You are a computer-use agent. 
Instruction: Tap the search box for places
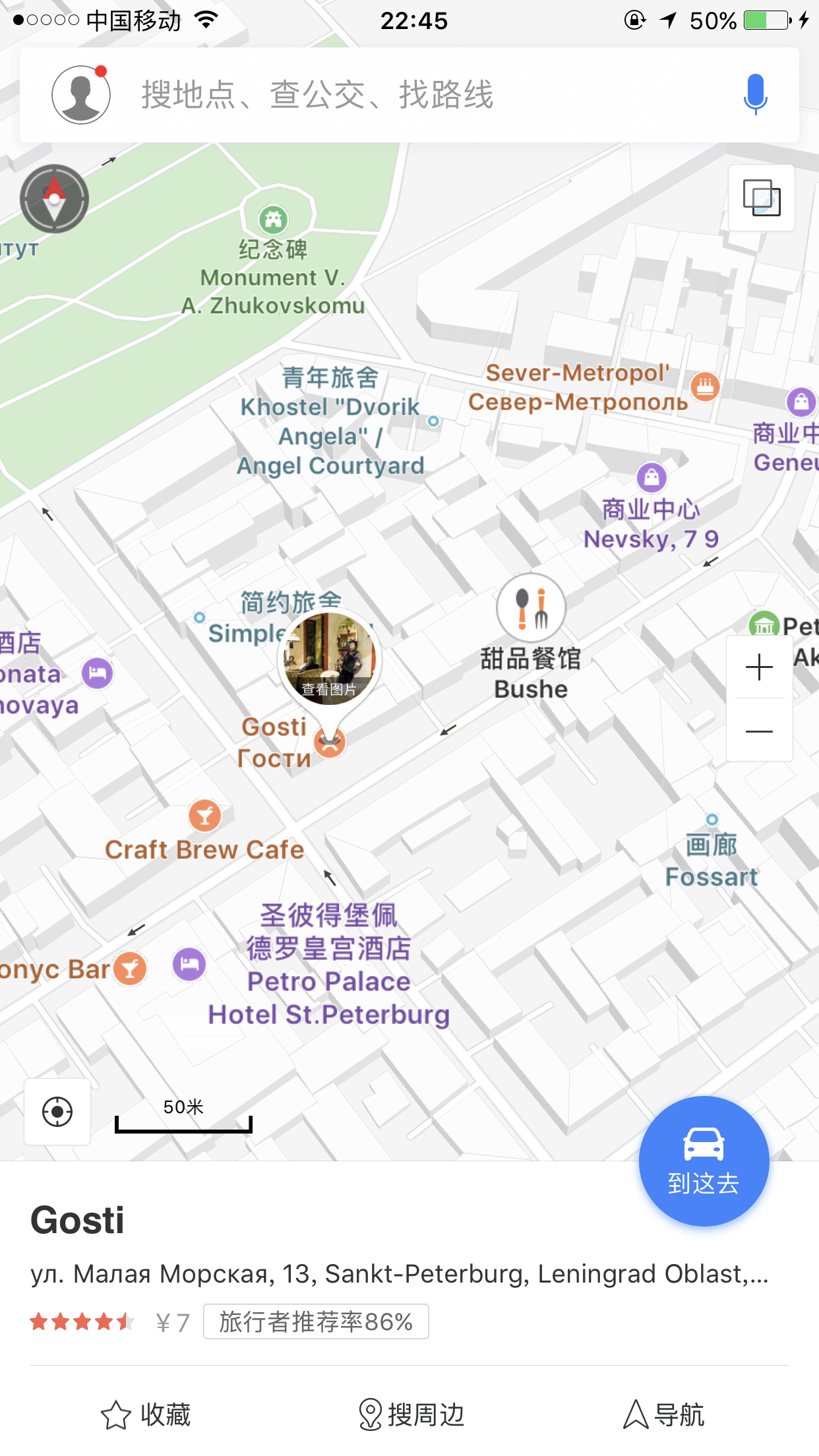tap(422, 95)
